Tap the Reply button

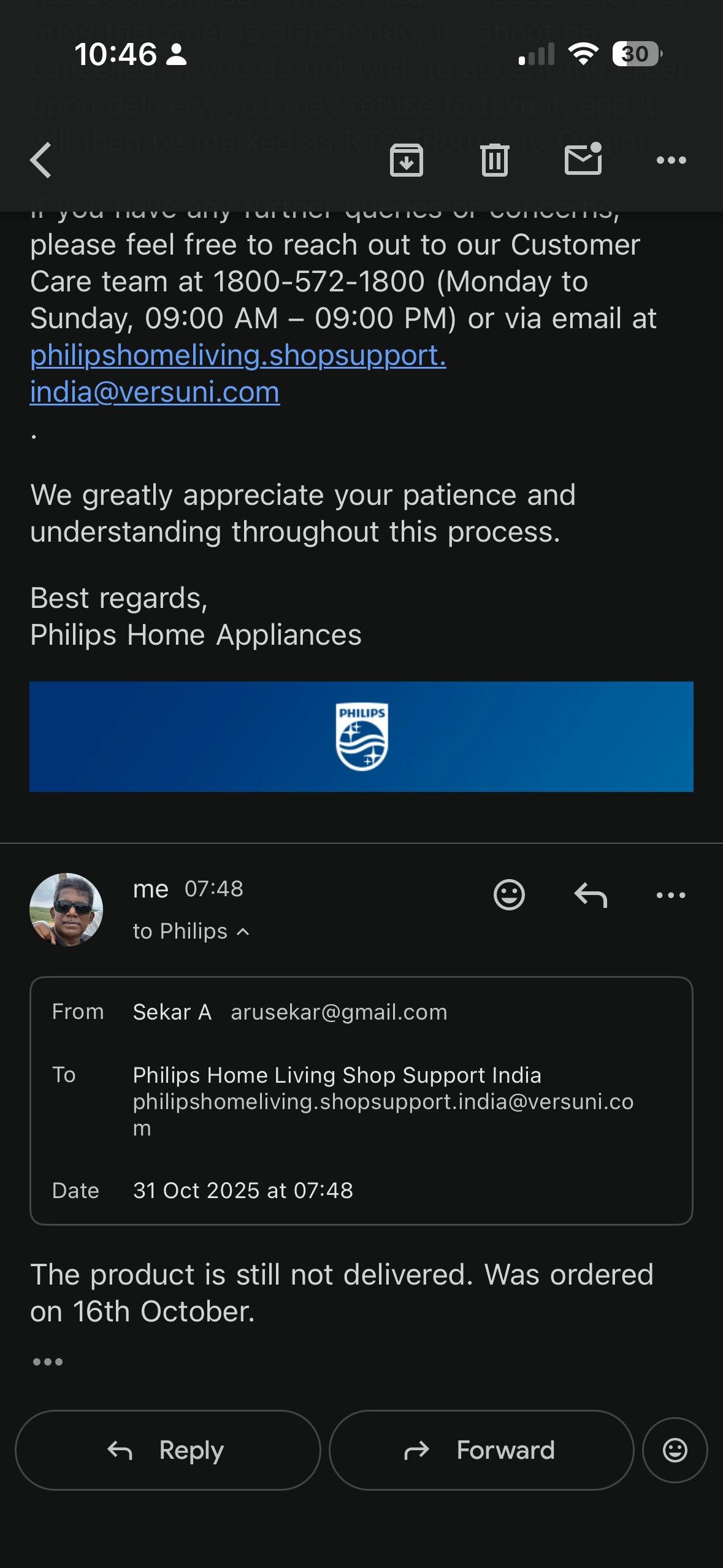click(167, 1450)
